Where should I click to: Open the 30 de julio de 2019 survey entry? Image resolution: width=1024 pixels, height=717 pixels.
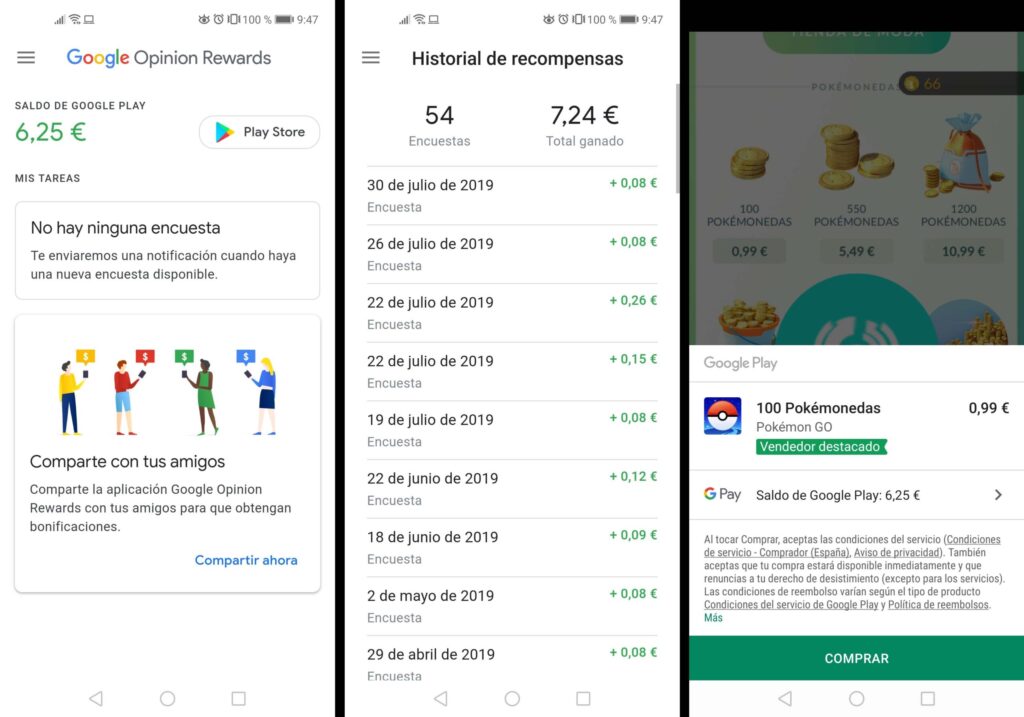pos(511,195)
